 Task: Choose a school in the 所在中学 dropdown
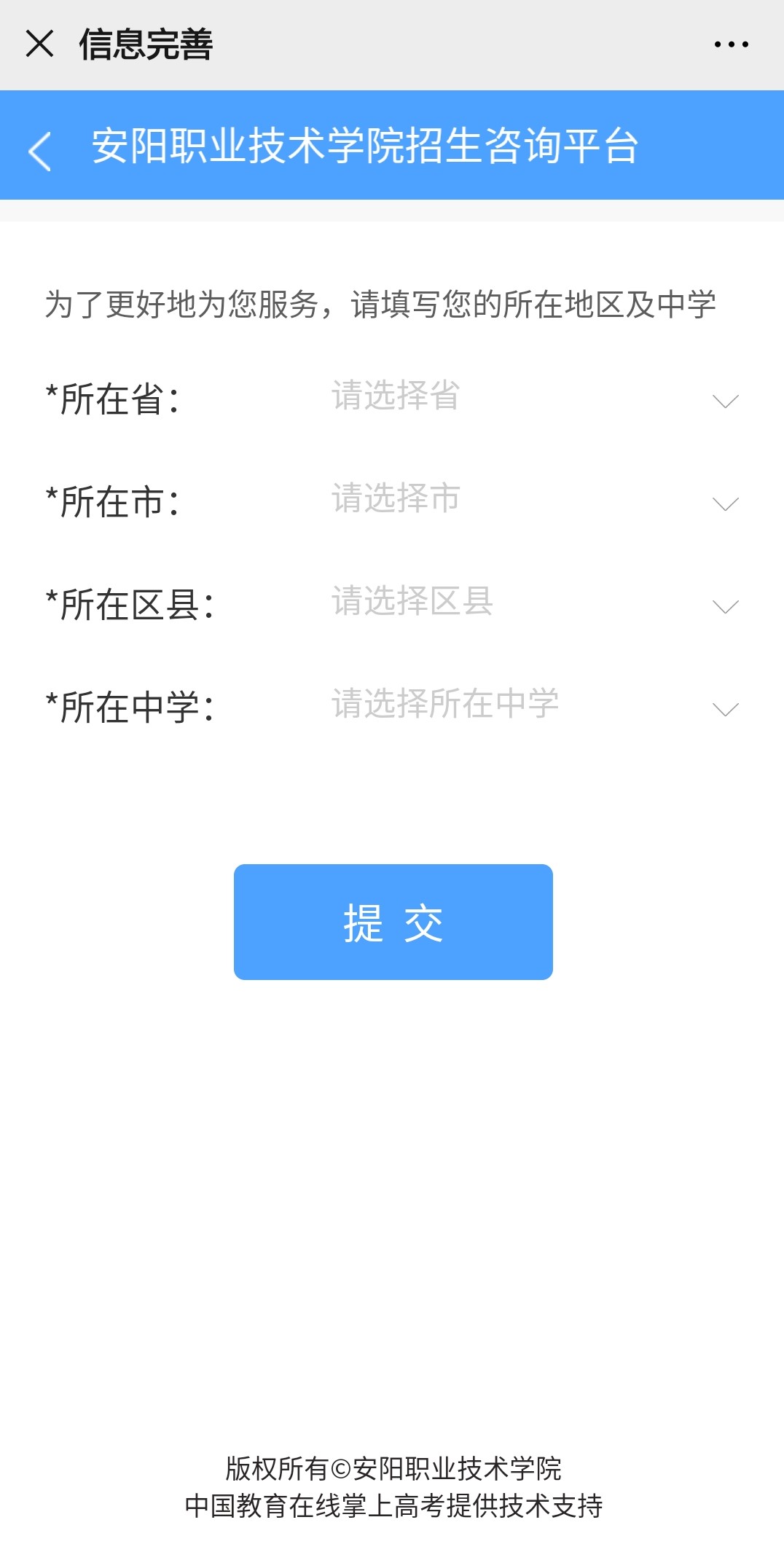[x=536, y=706]
